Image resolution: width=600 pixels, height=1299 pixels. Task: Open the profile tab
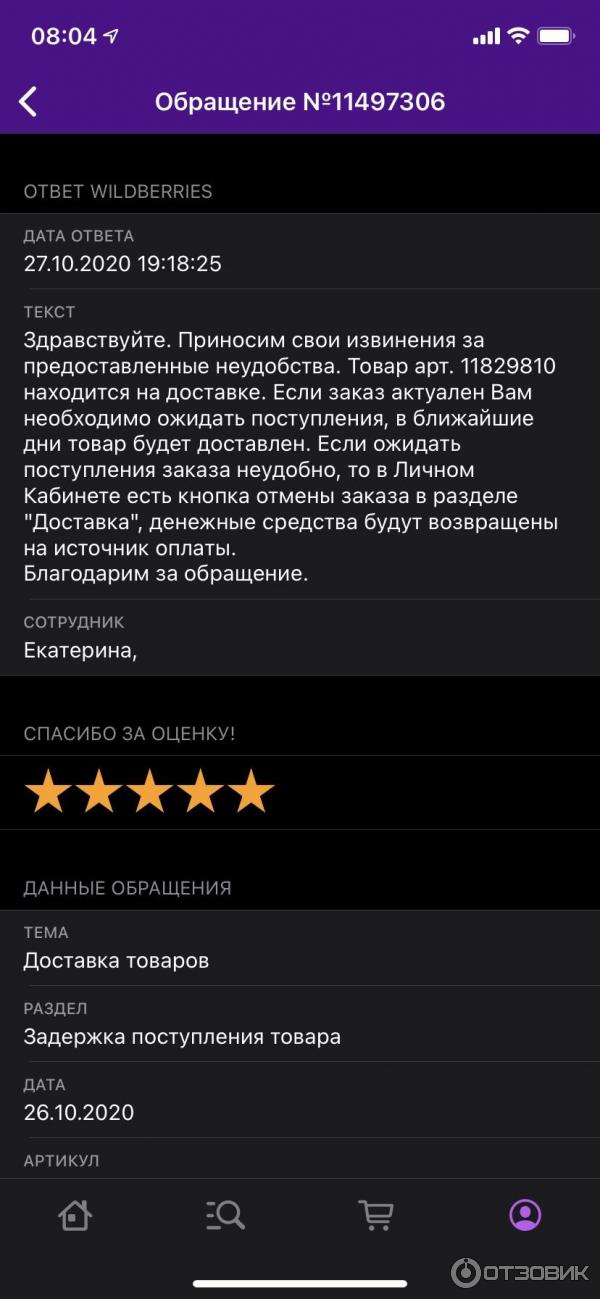(525, 1215)
